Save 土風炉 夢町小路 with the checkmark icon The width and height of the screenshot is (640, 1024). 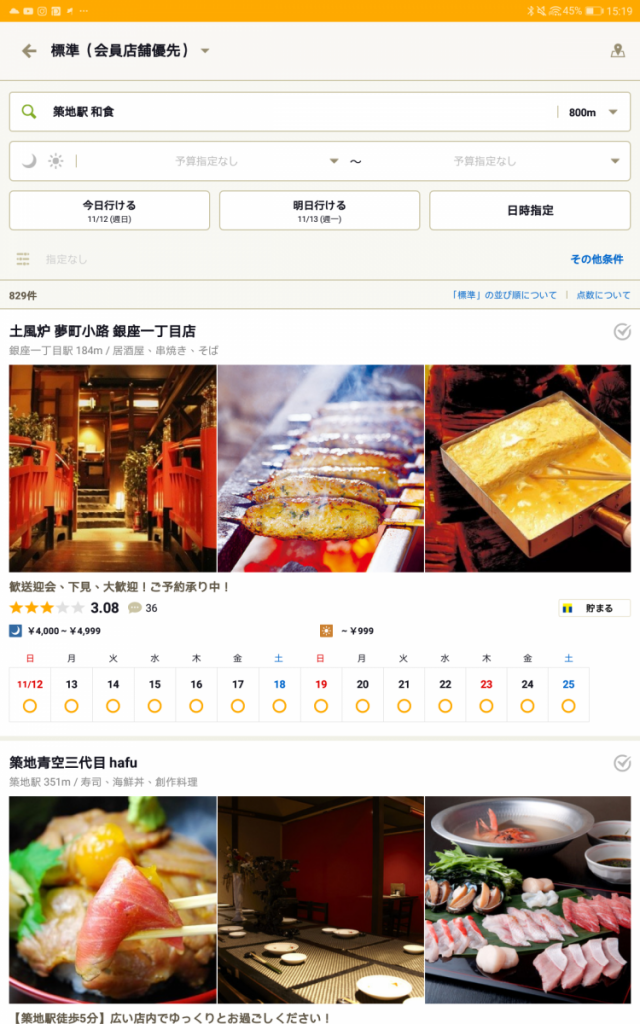622,332
